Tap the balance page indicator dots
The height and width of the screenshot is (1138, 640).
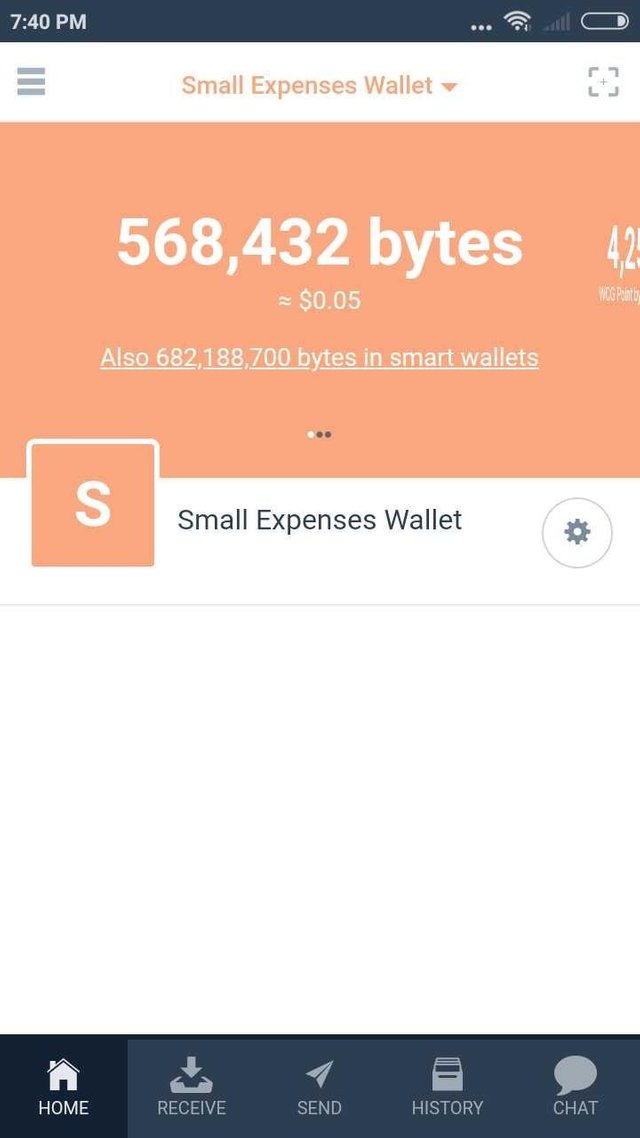(x=319, y=434)
